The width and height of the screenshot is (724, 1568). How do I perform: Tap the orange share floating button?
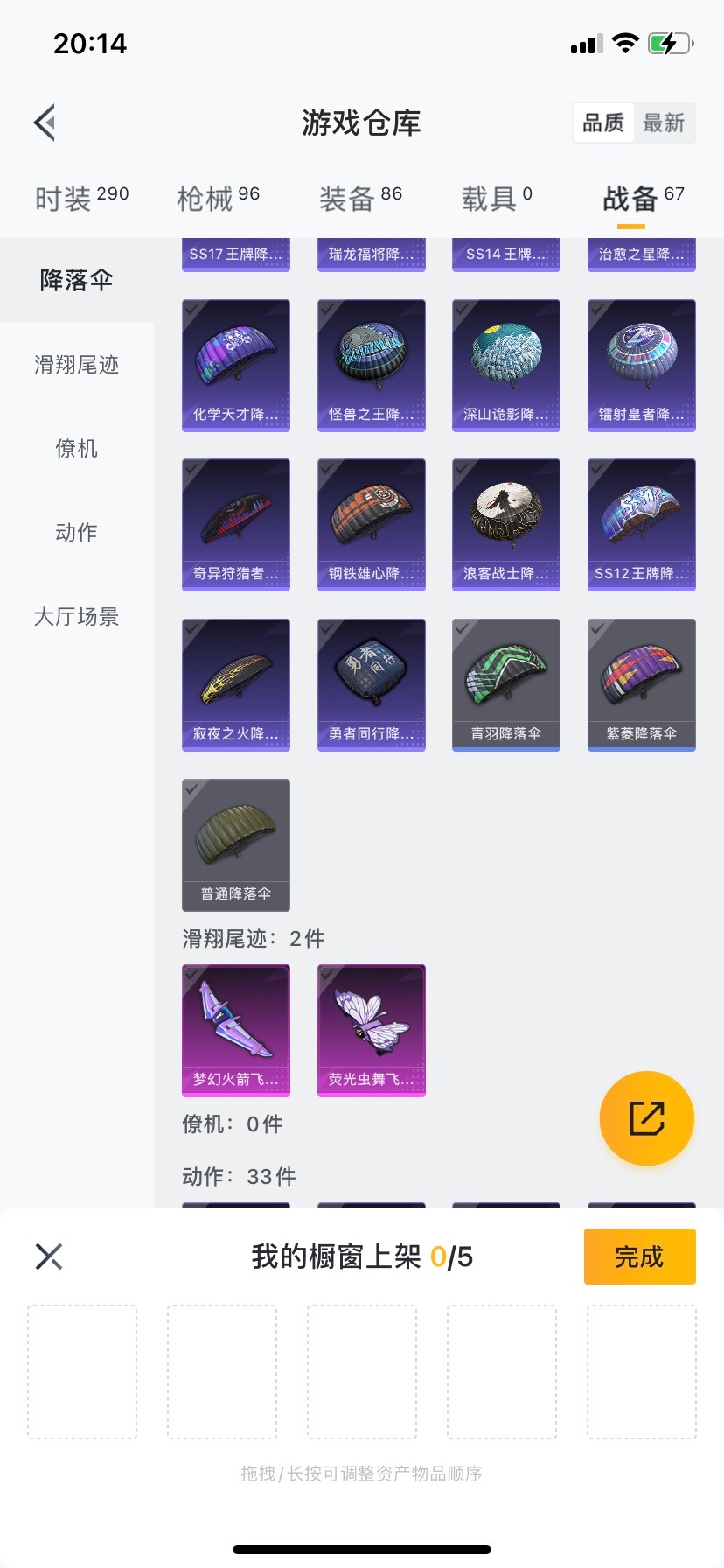[646, 1118]
